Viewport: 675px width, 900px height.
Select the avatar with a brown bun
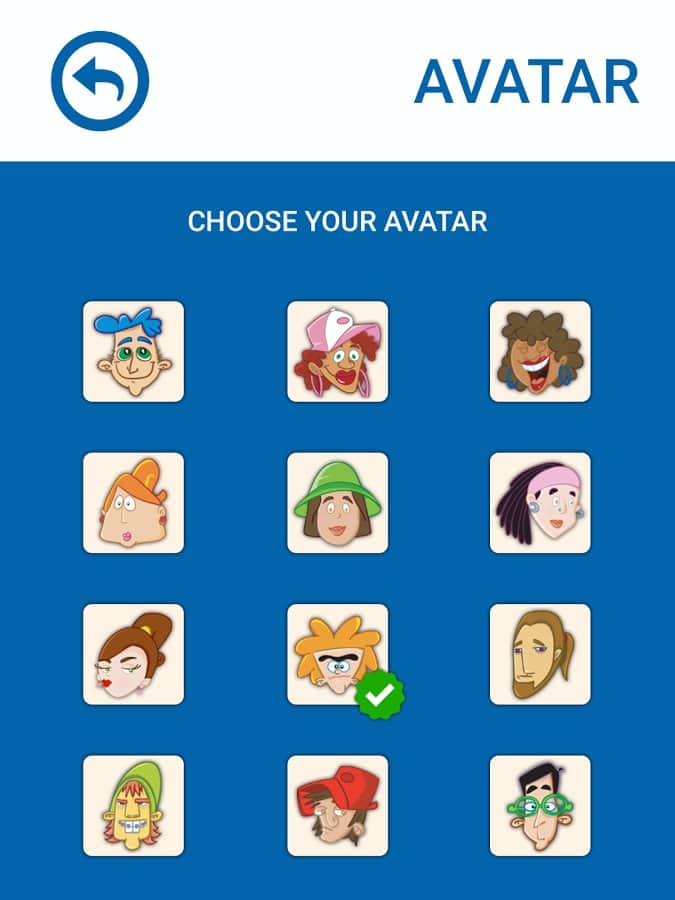tap(133, 654)
